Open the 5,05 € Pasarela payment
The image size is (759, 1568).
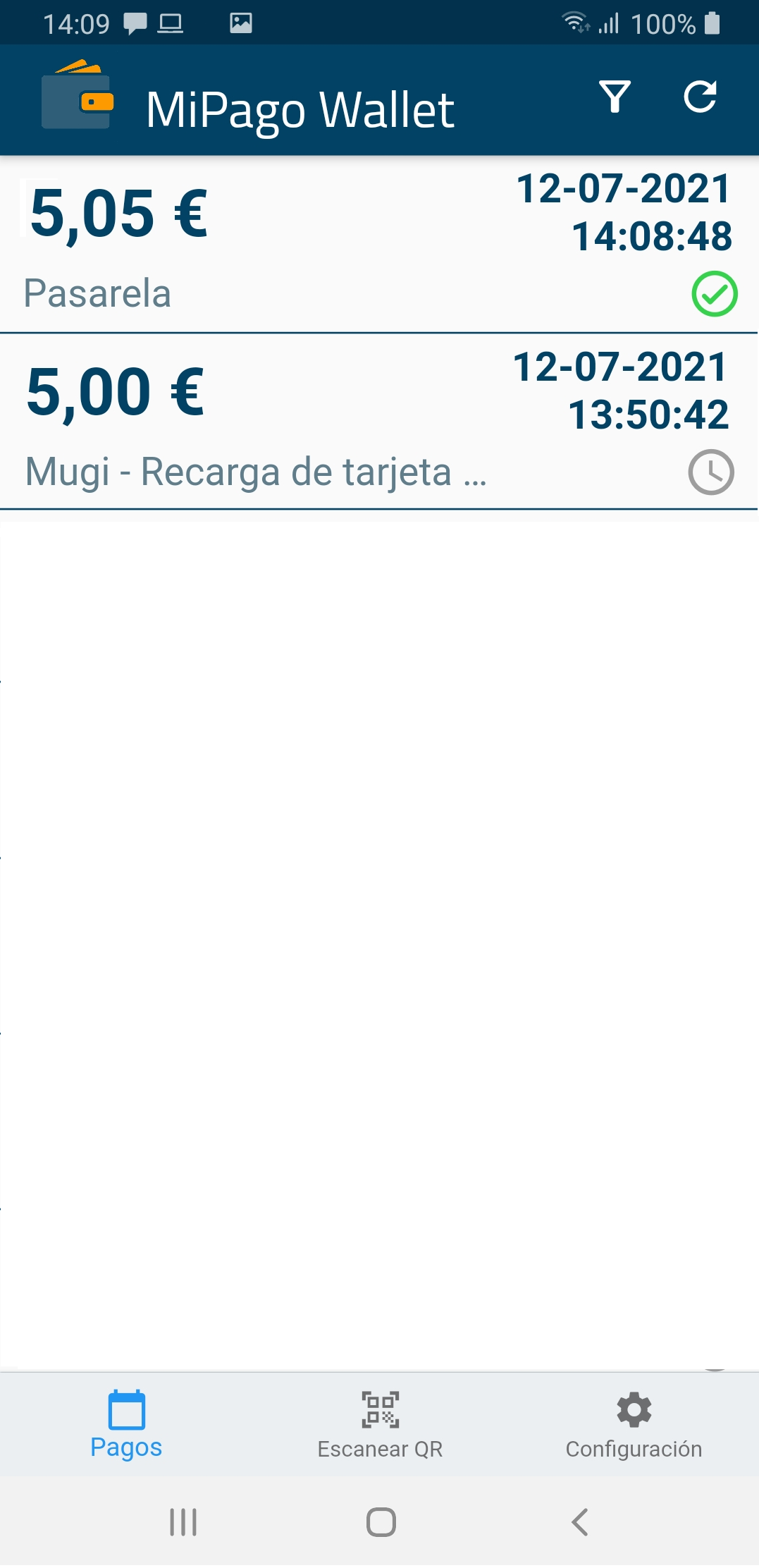tap(379, 243)
